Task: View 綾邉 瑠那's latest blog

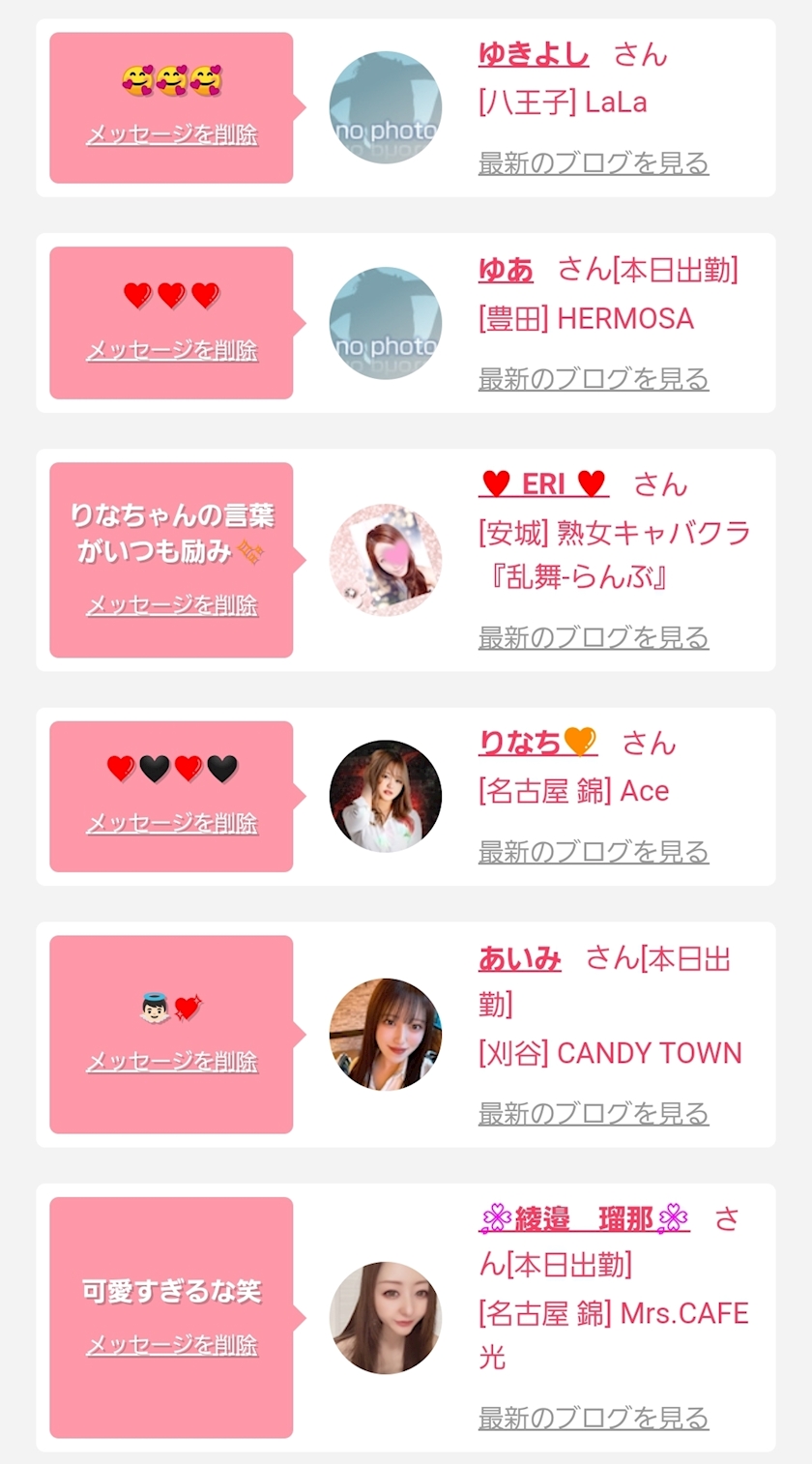Action: click(x=594, y=1418)
